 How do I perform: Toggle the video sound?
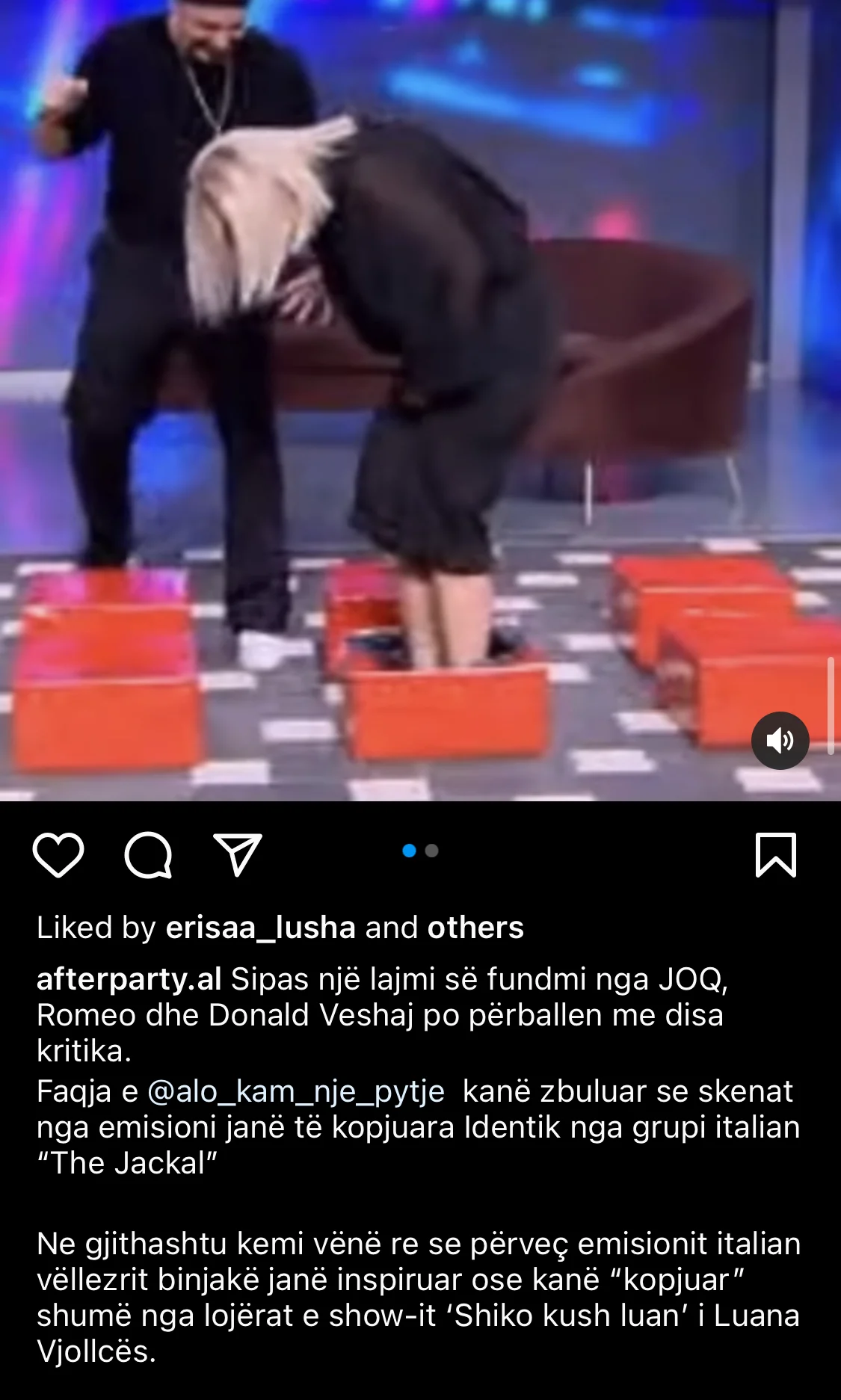click(x=780, y=741)
